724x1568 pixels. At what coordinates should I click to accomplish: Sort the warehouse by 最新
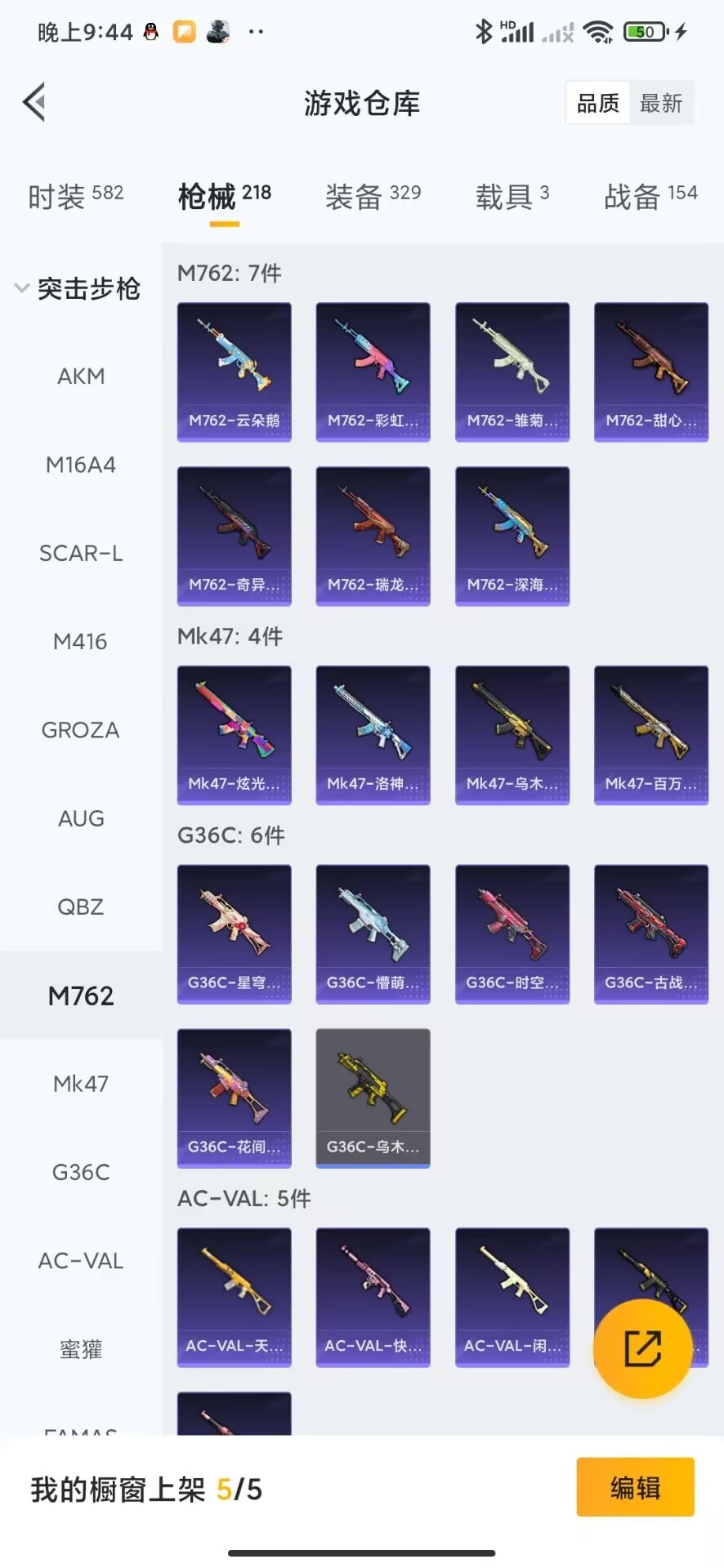click(x=661, y=103)
